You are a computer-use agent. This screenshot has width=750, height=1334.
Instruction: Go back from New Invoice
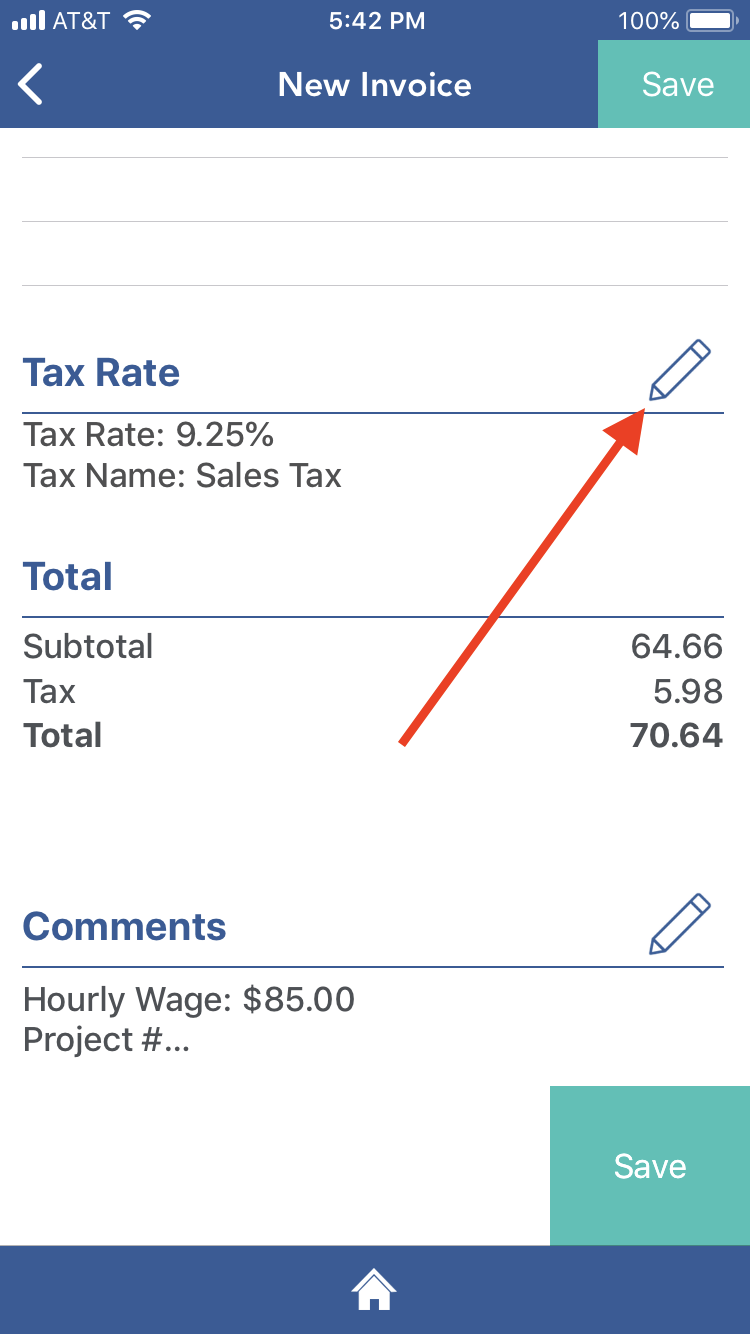click(x=32, y=85)
